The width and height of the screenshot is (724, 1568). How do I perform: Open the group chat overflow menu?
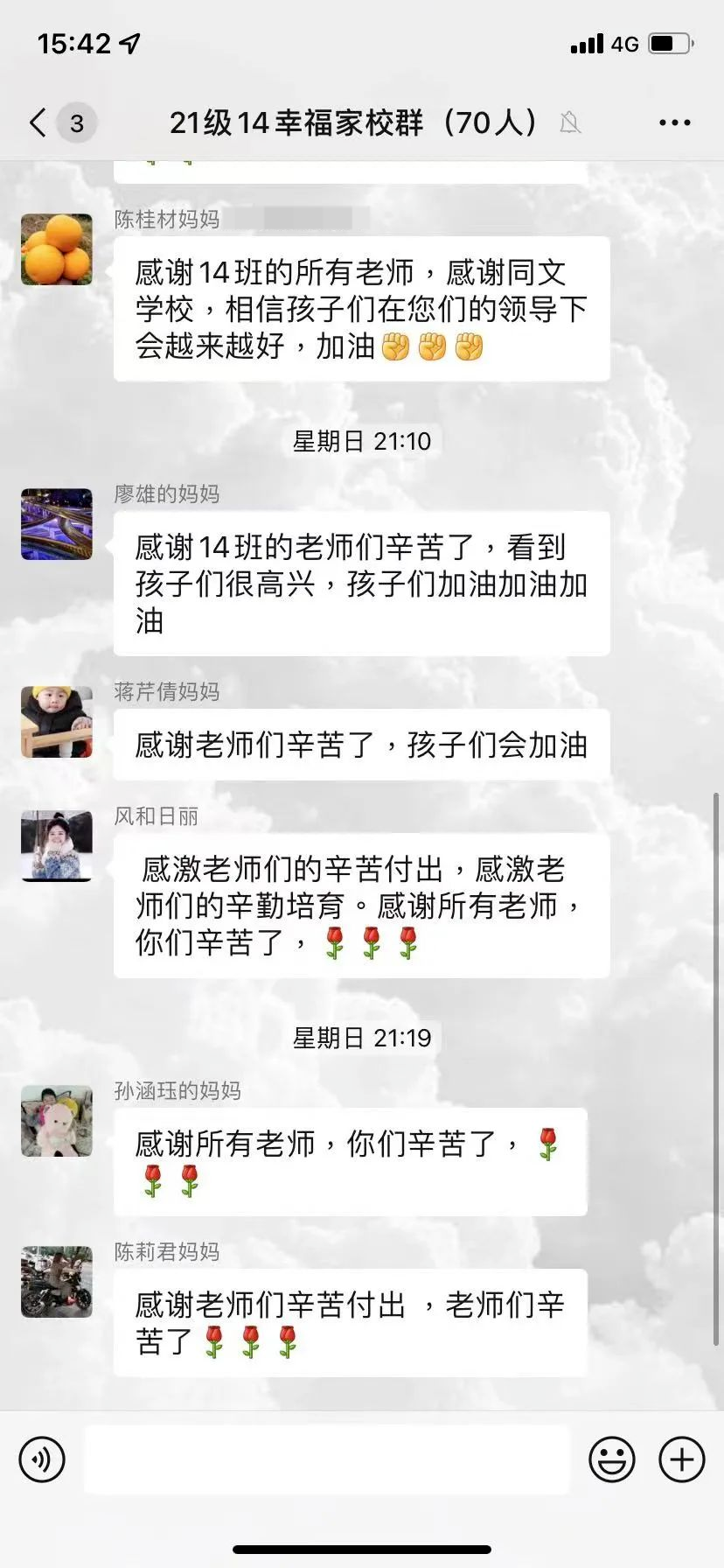[x=674, y=122]
